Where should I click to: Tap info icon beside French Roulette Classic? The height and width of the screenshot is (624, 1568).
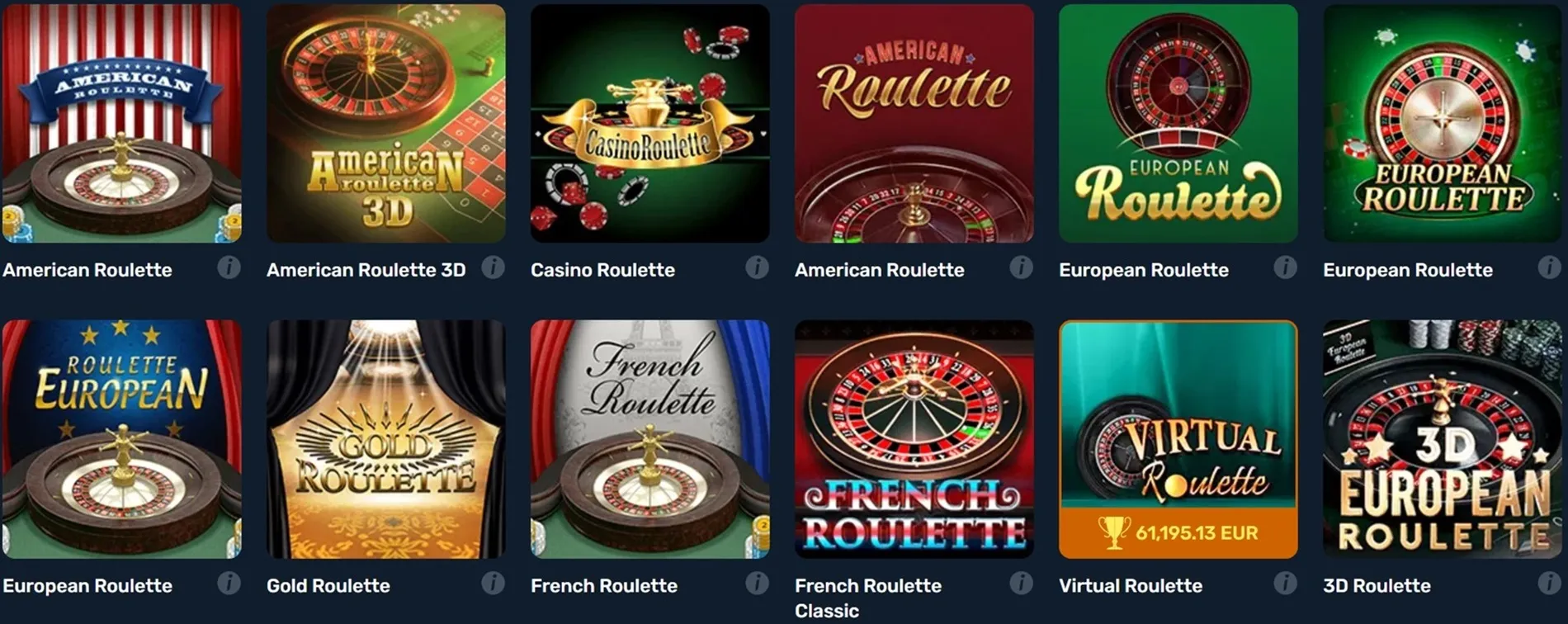tap(1022, 584)
